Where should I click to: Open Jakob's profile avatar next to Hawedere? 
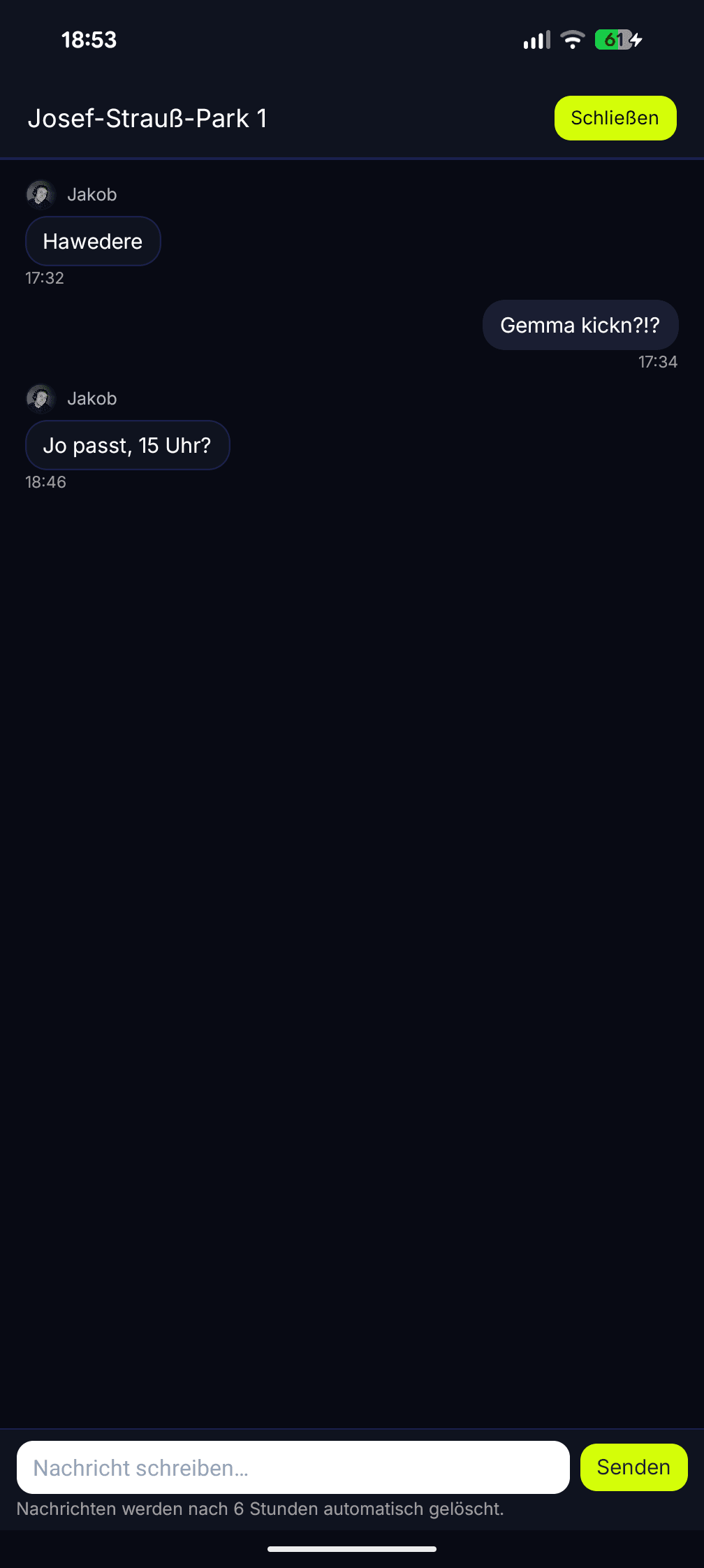coord(41,195)
